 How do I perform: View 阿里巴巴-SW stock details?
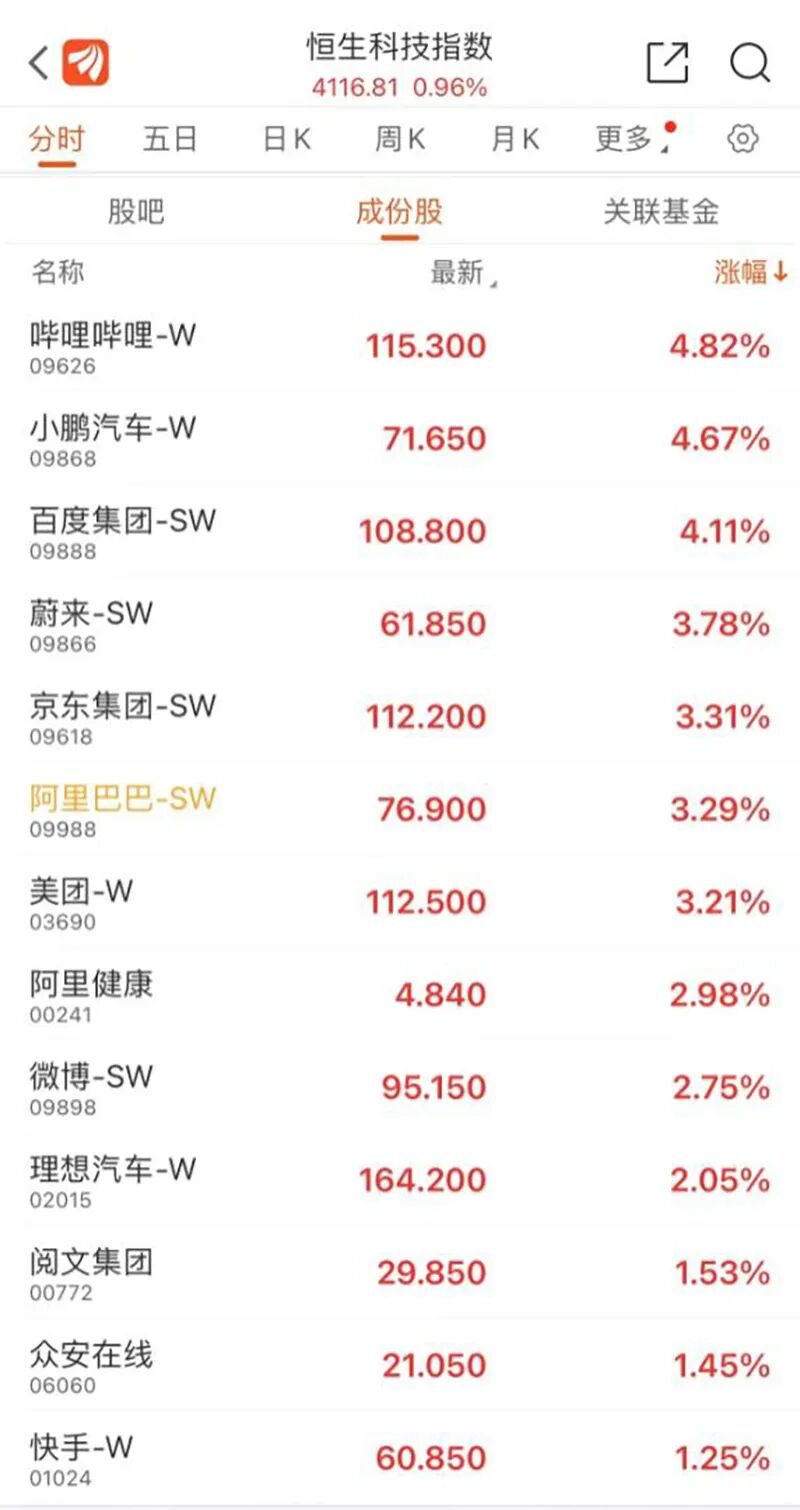(400, 810)
